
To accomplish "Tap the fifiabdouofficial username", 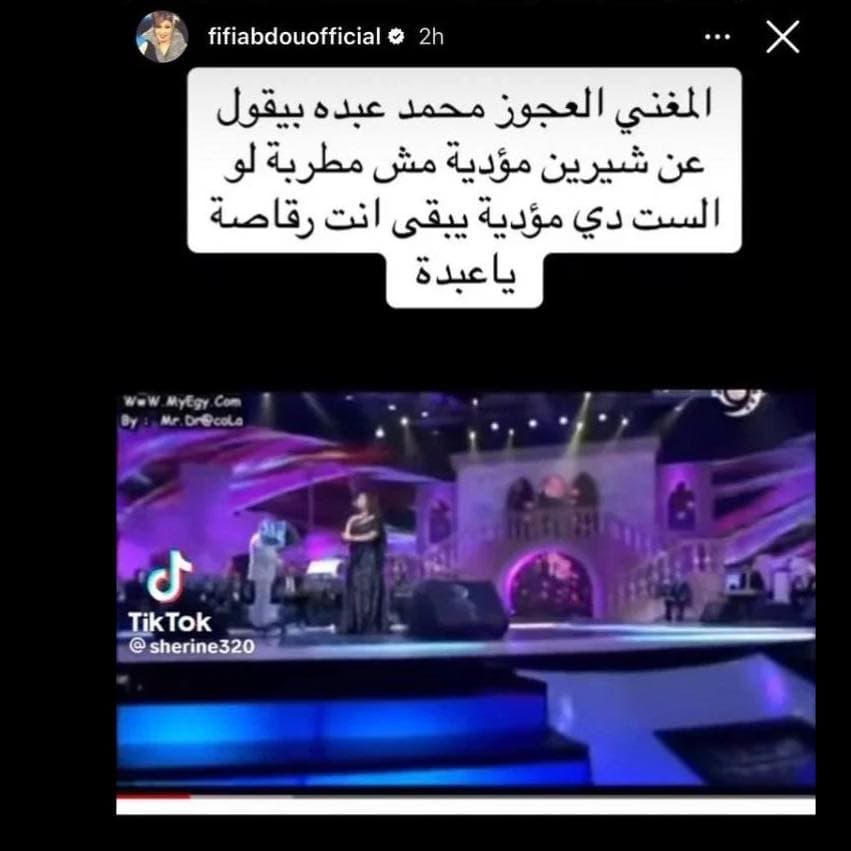I will [295, 37].
